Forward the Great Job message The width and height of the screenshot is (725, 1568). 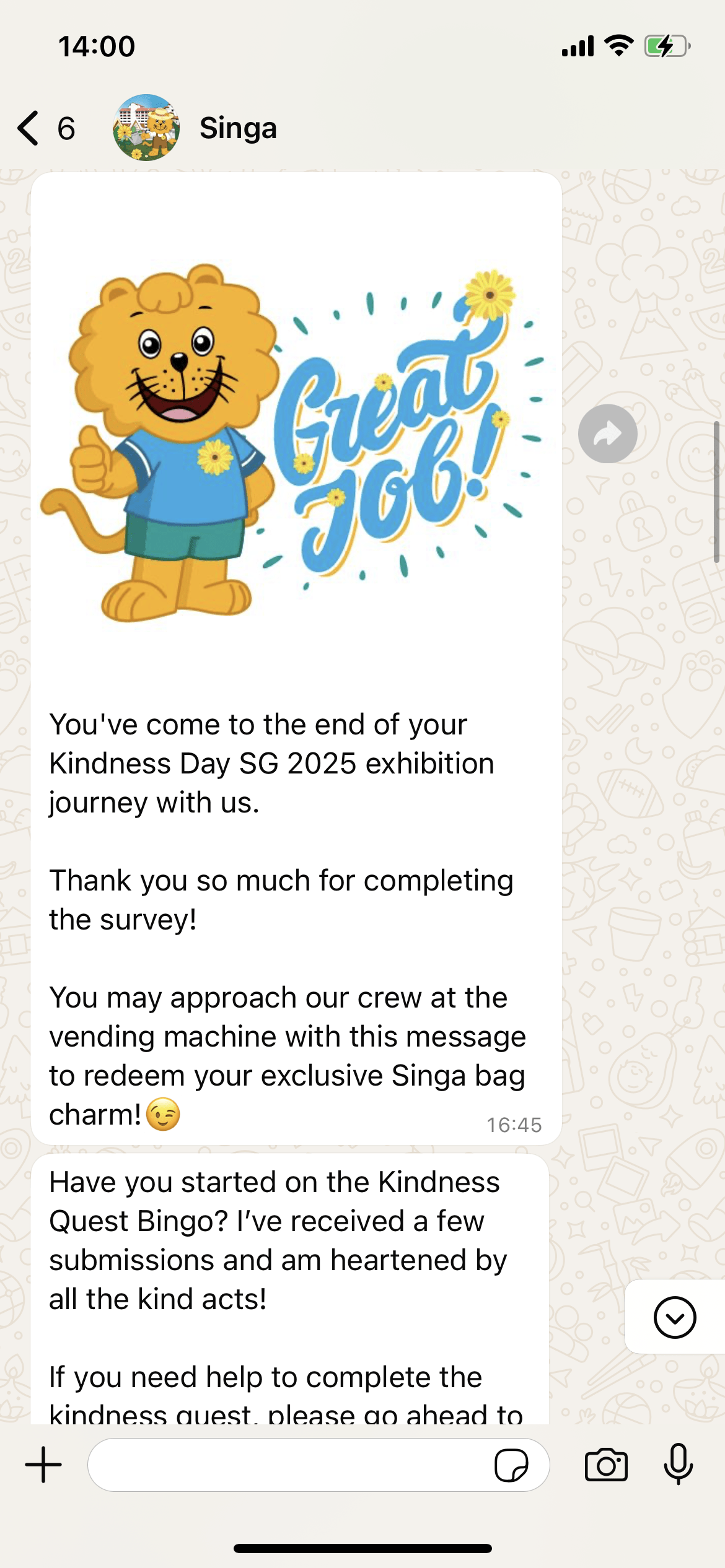click(607, 433)
